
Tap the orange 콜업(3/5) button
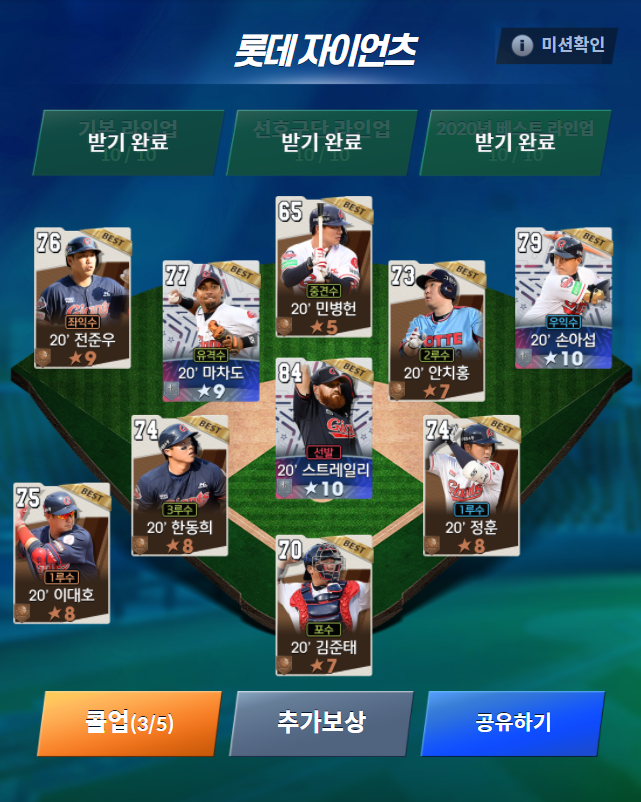point(129,723)
